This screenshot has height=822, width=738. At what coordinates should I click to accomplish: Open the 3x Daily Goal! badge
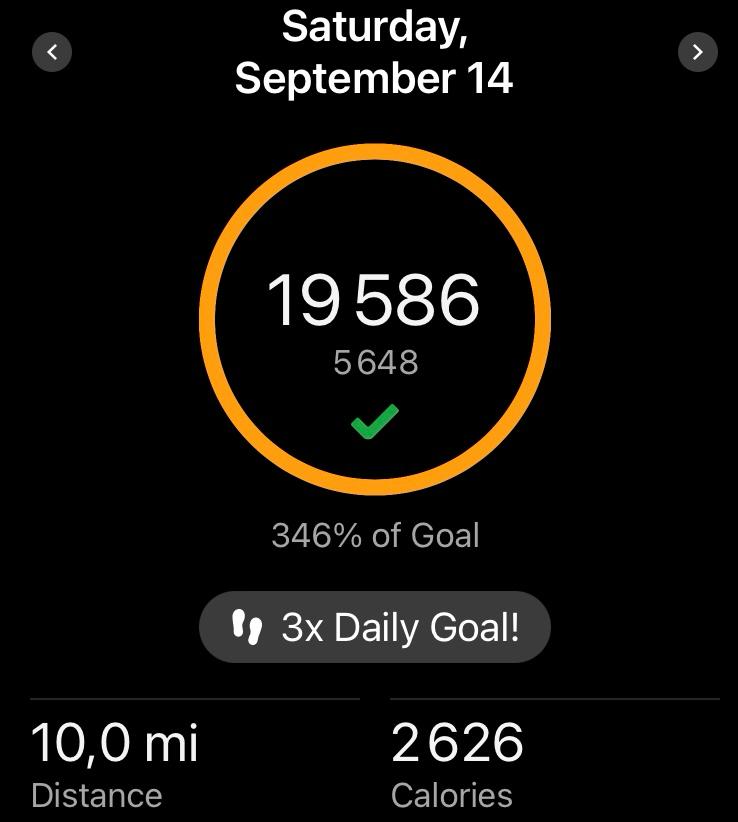375,627
